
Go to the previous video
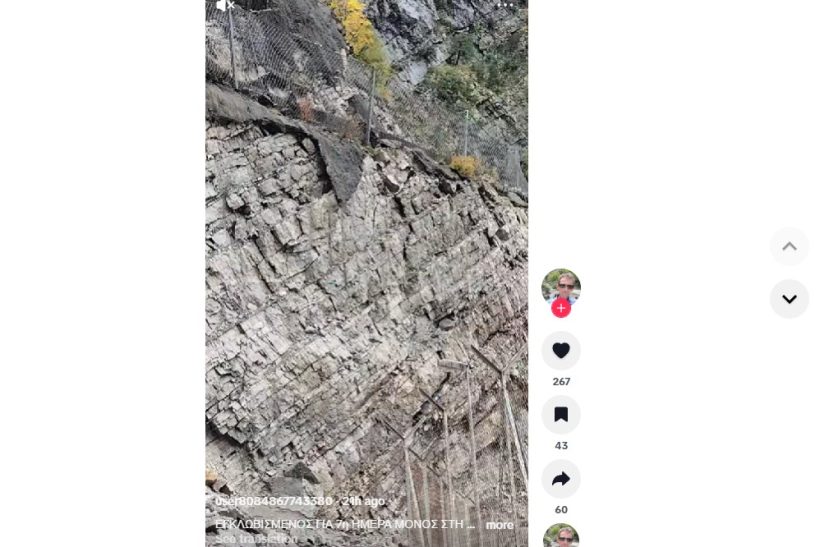(x=789, y=246)
